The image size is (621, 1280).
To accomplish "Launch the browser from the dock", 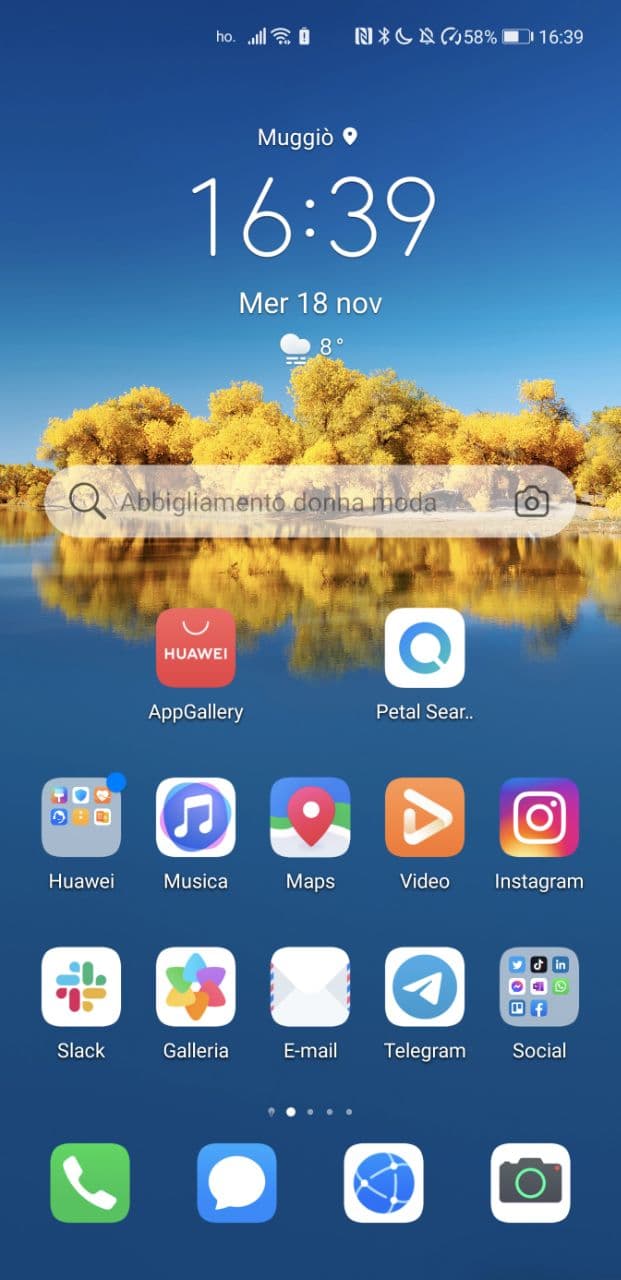I will click(x=384, y=1183).
